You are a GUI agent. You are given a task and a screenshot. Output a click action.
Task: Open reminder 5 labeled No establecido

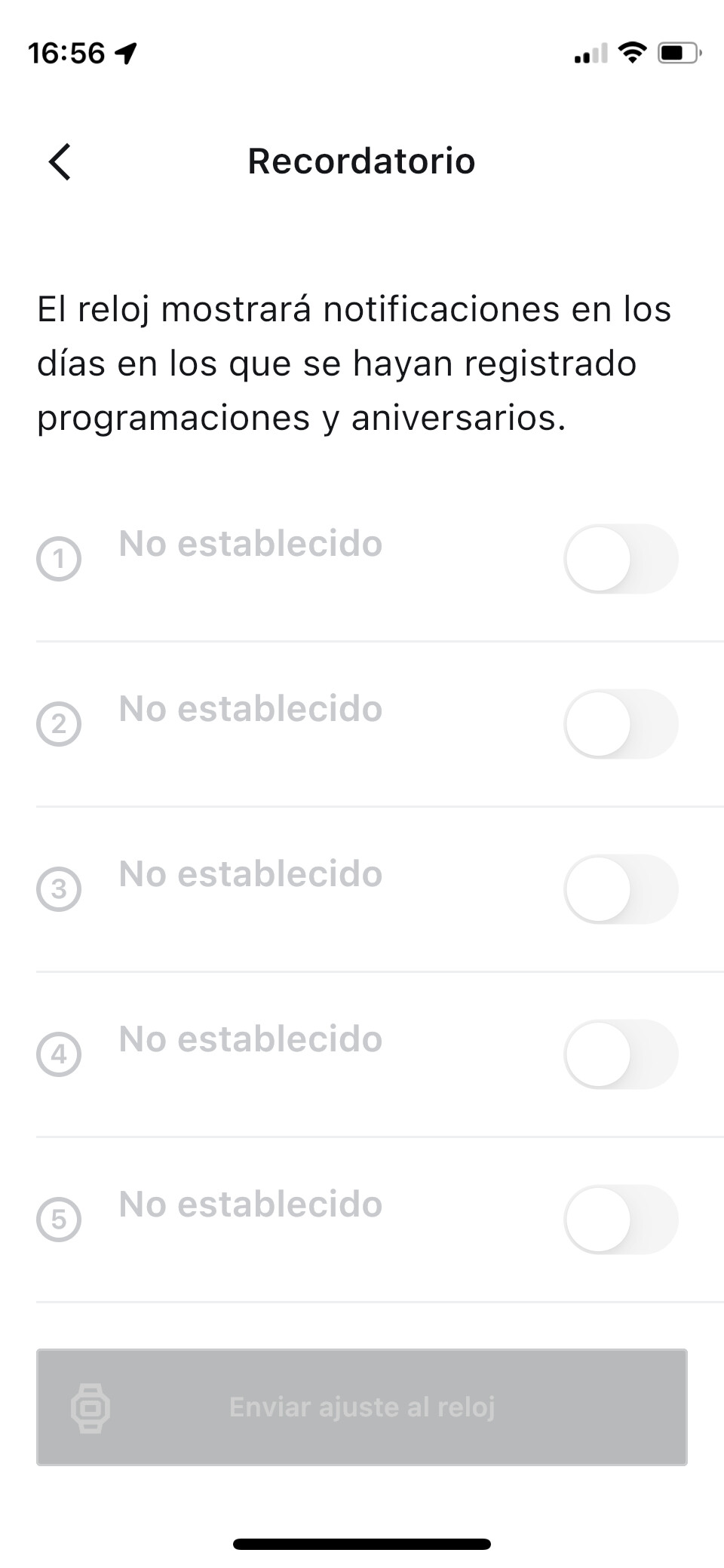250,1204
